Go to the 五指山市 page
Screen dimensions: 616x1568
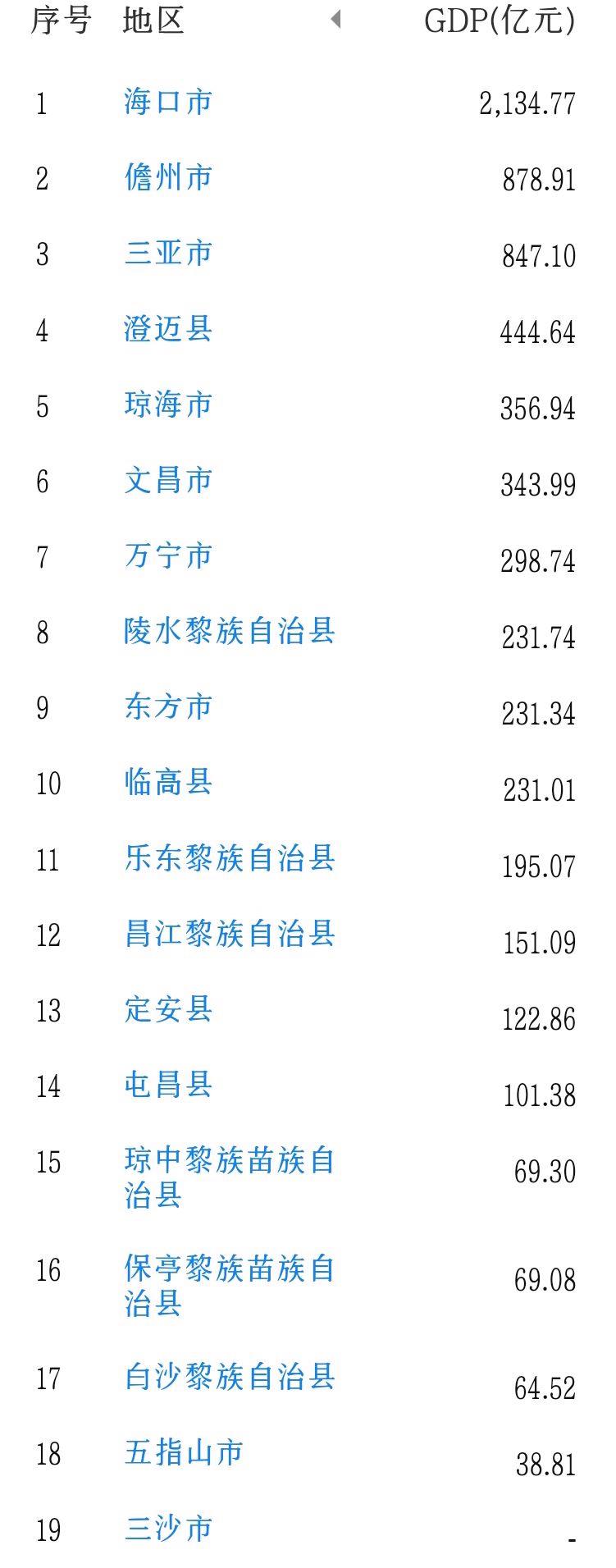click(x=184, y=1453)
